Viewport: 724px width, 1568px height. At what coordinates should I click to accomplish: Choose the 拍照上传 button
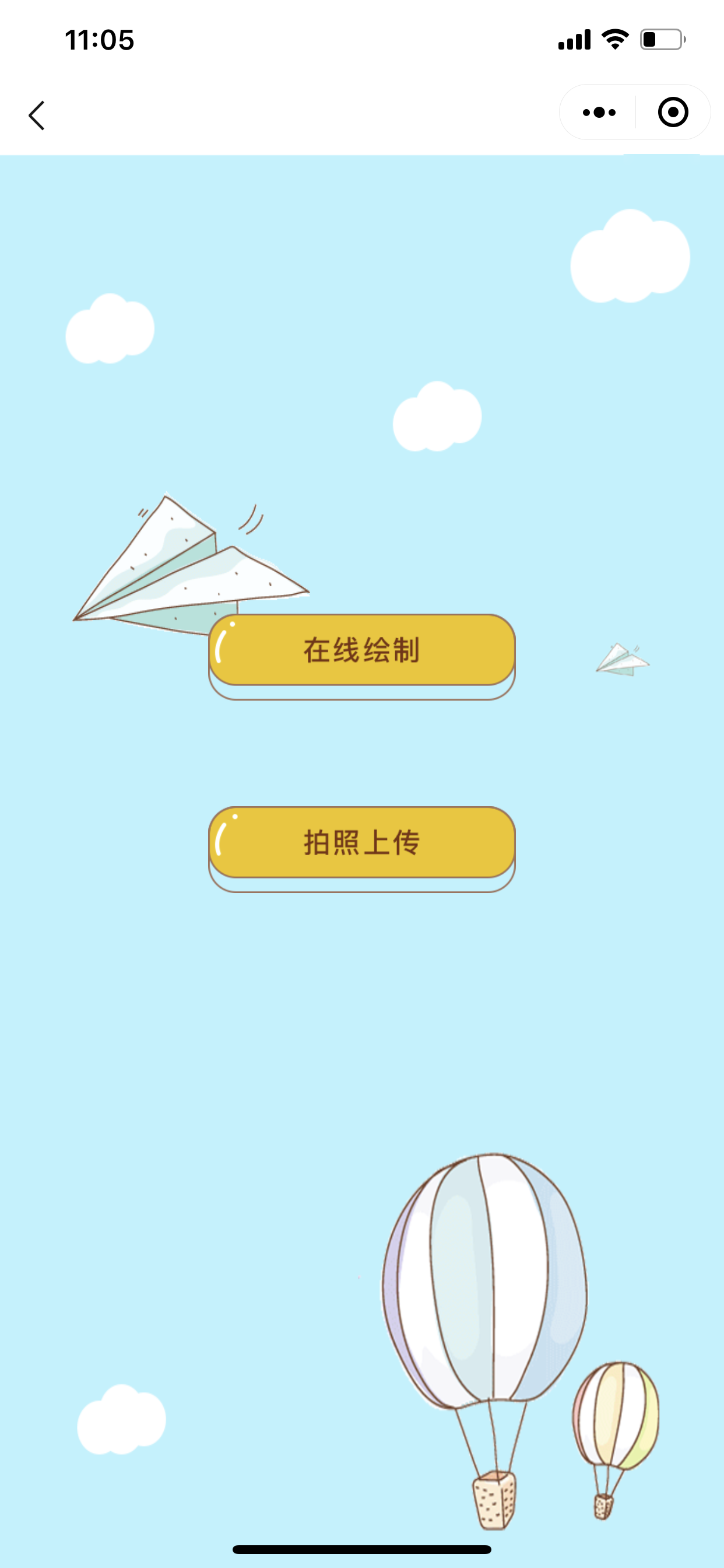pyautogui.click(x=362, y=842)
